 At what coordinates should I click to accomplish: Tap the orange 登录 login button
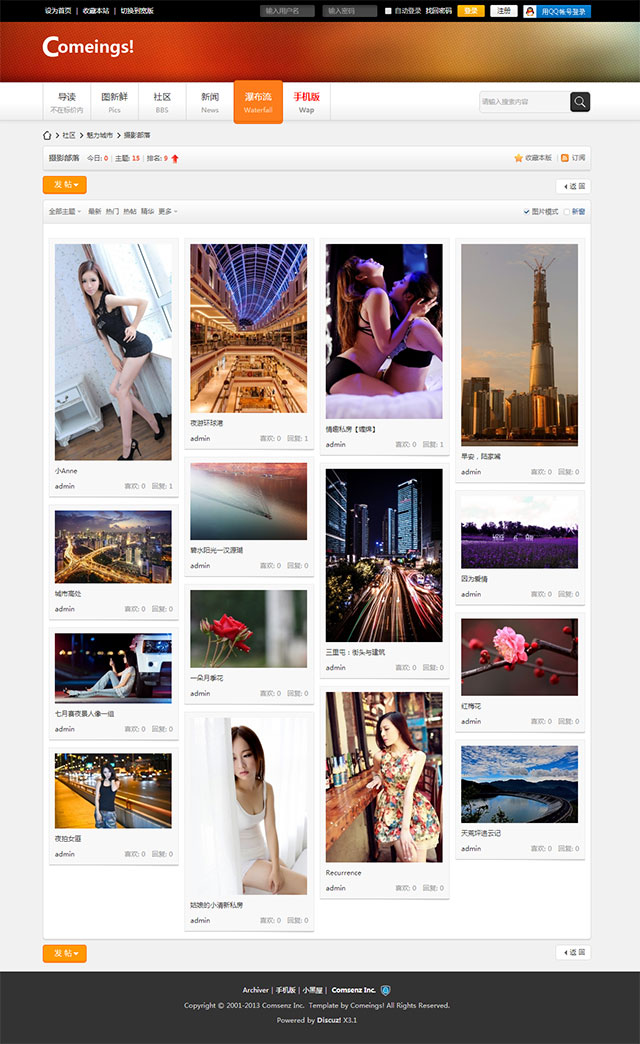click(x=471, y=11)
